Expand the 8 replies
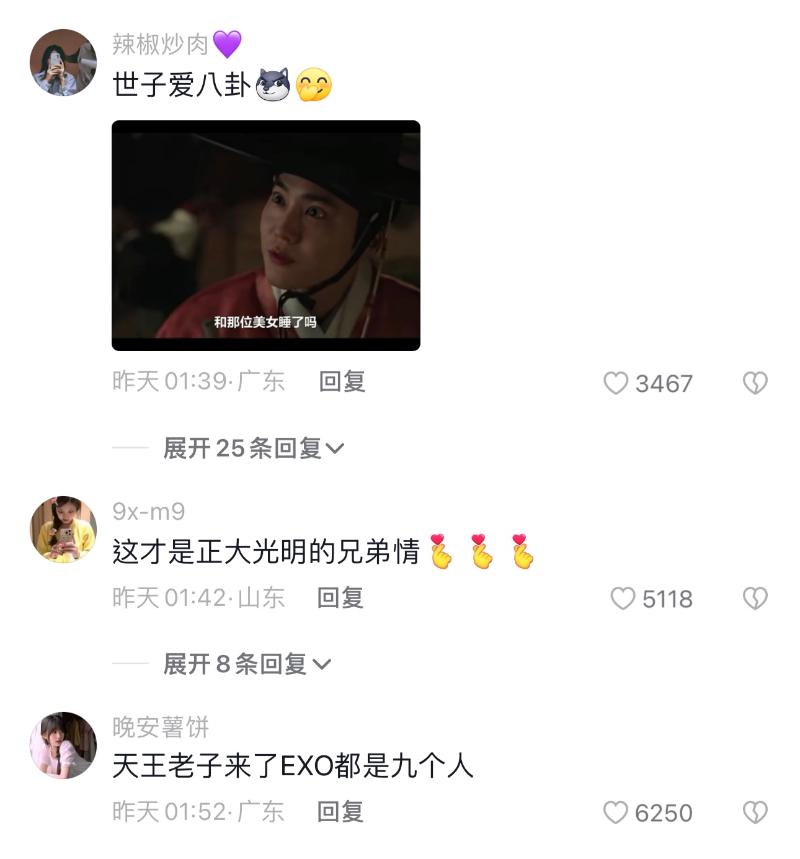Viewport: 800px width, 859px height. point(246,663)
